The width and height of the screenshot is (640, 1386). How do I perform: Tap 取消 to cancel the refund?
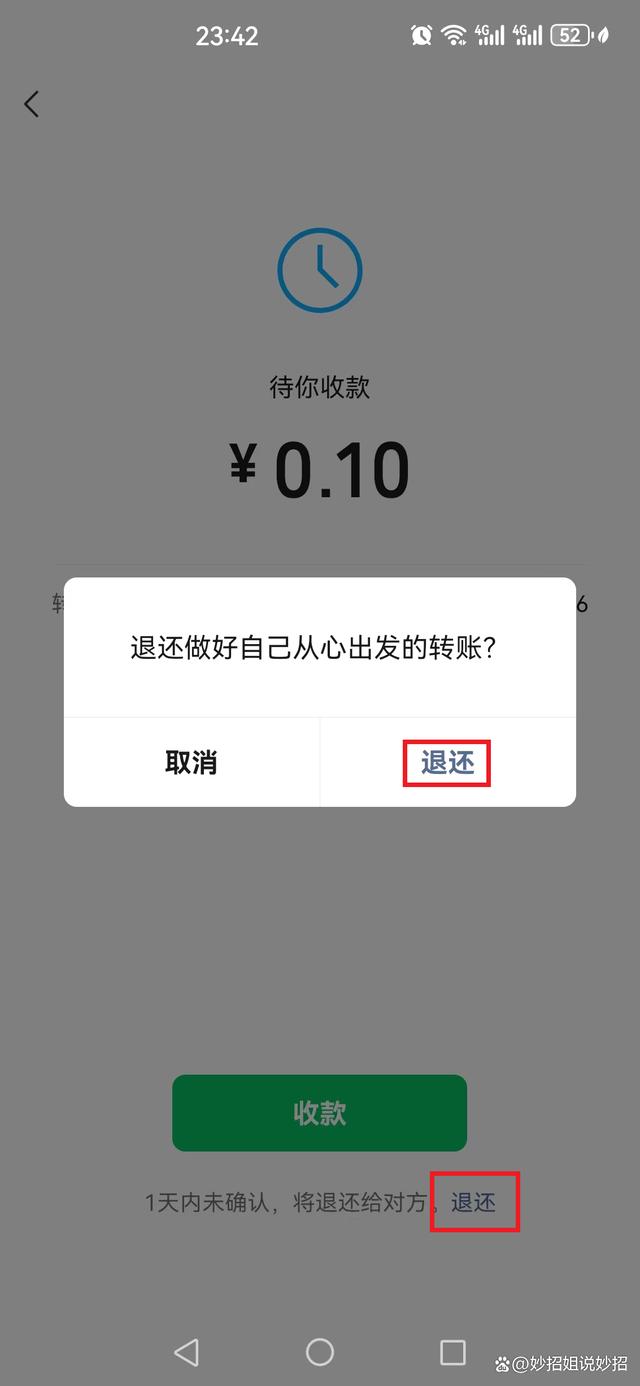191,763
